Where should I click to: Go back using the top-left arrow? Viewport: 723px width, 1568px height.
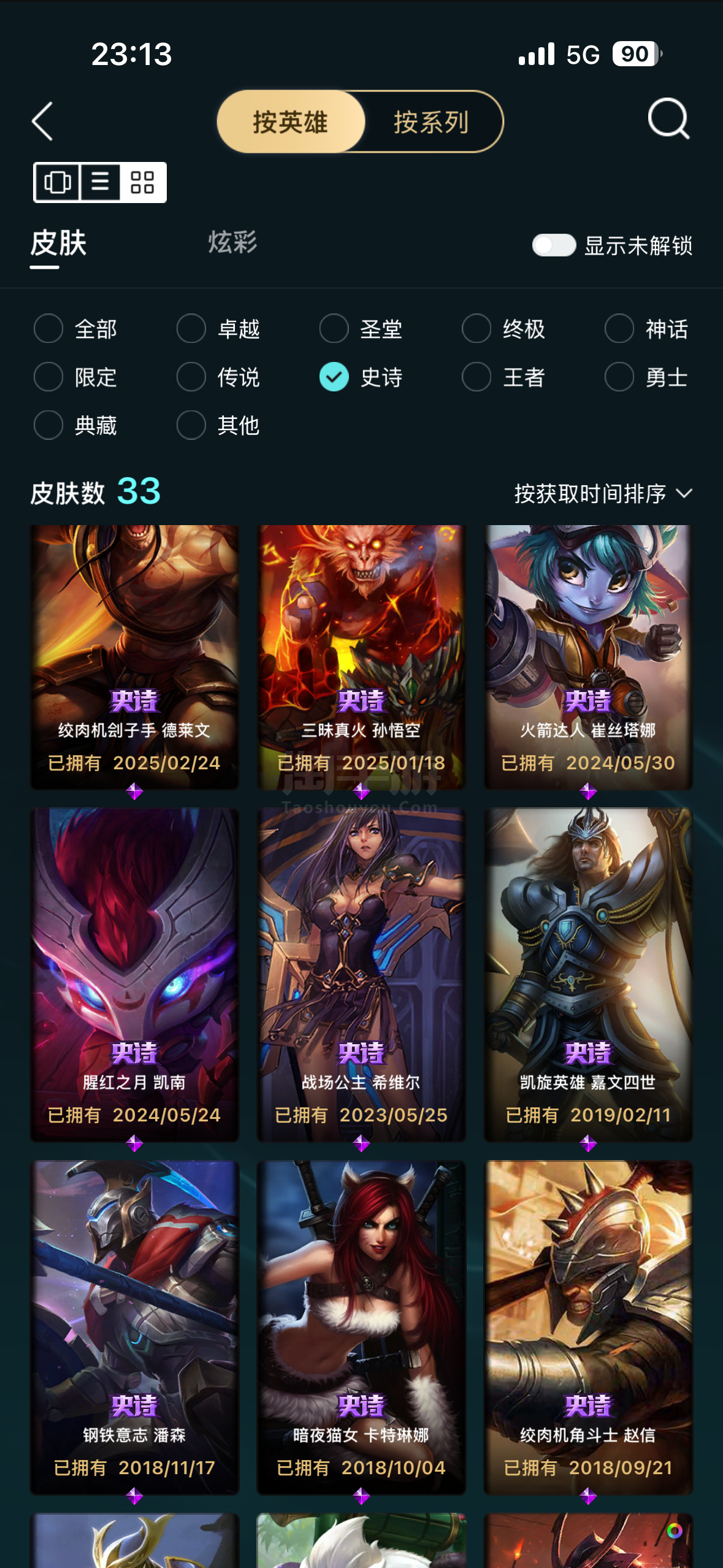point(42,121)
